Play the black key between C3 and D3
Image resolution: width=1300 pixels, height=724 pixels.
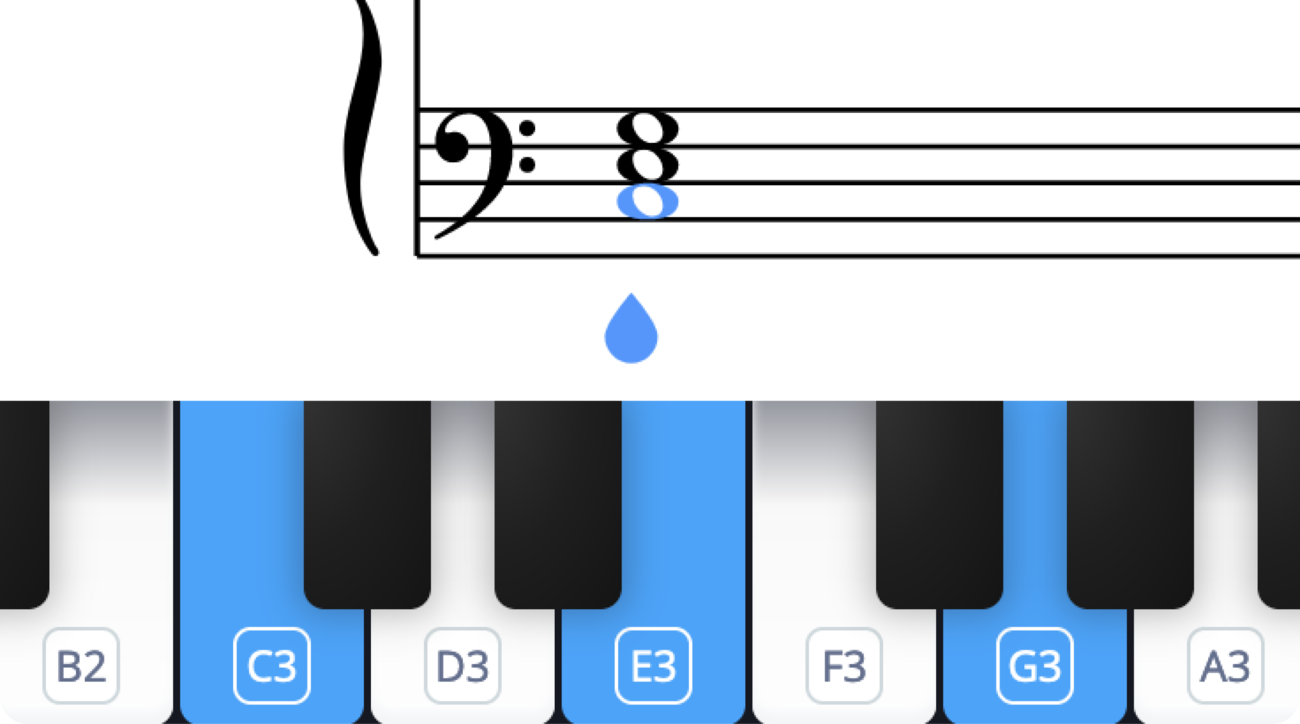click(x=367, y=500)
